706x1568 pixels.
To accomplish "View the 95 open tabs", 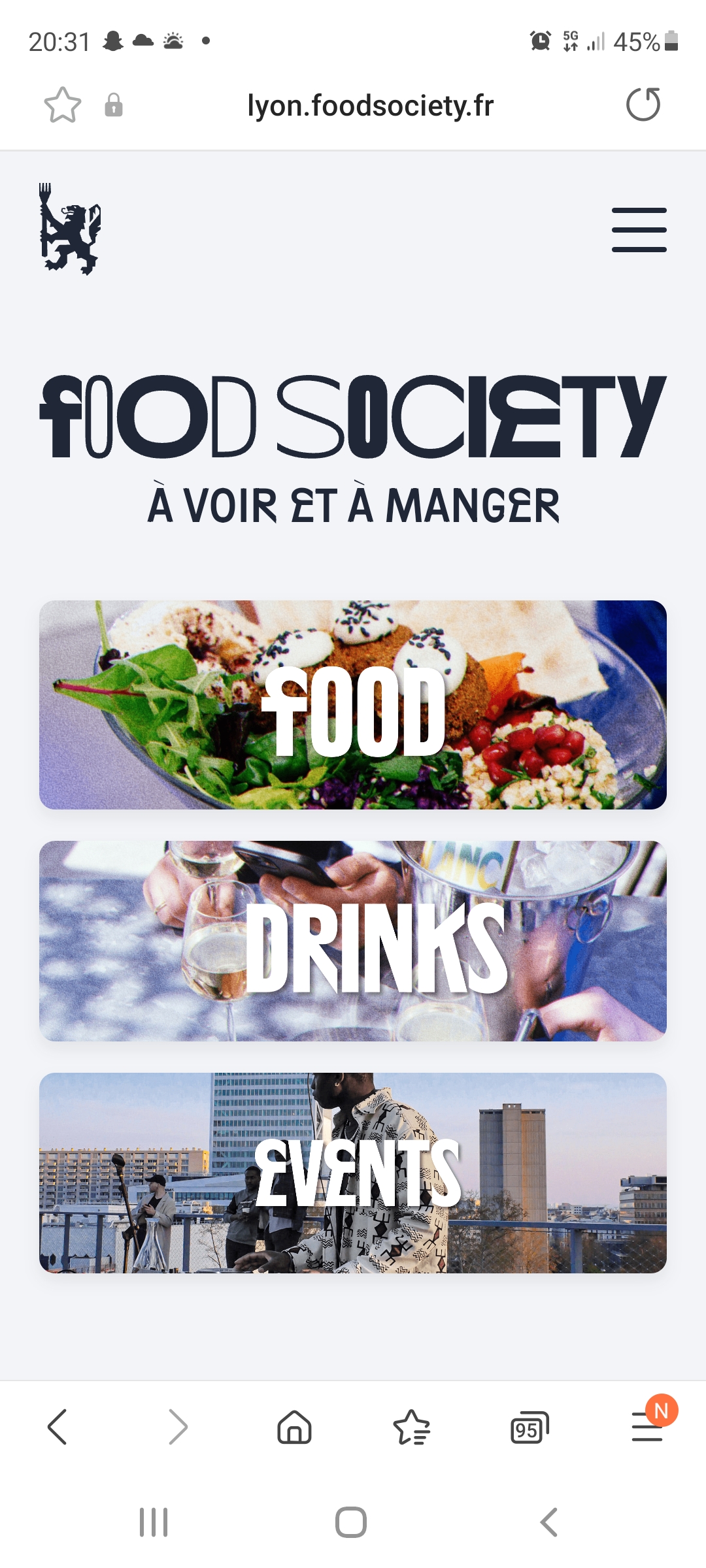I will (x=529, y=1428).
